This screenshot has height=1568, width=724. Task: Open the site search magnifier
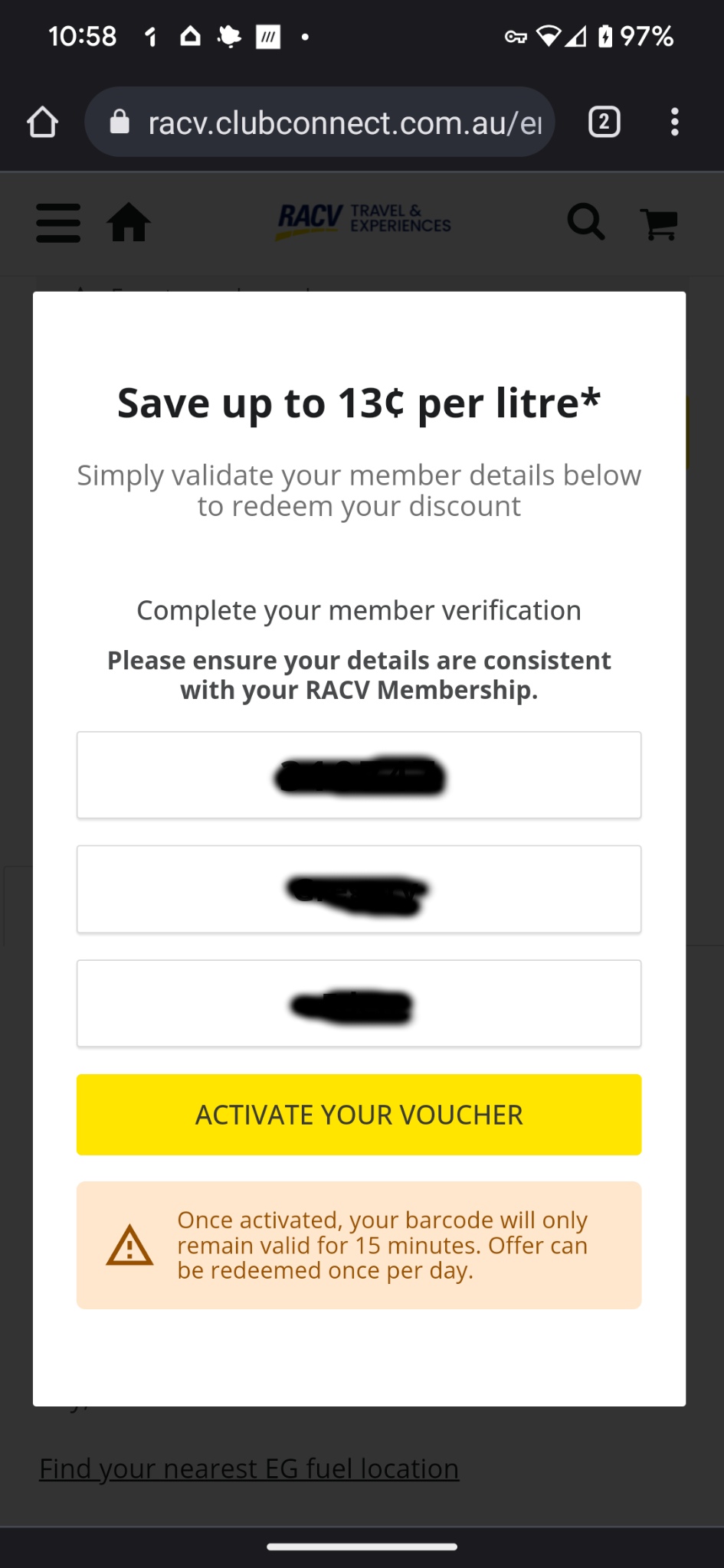(x=586, y=223)
